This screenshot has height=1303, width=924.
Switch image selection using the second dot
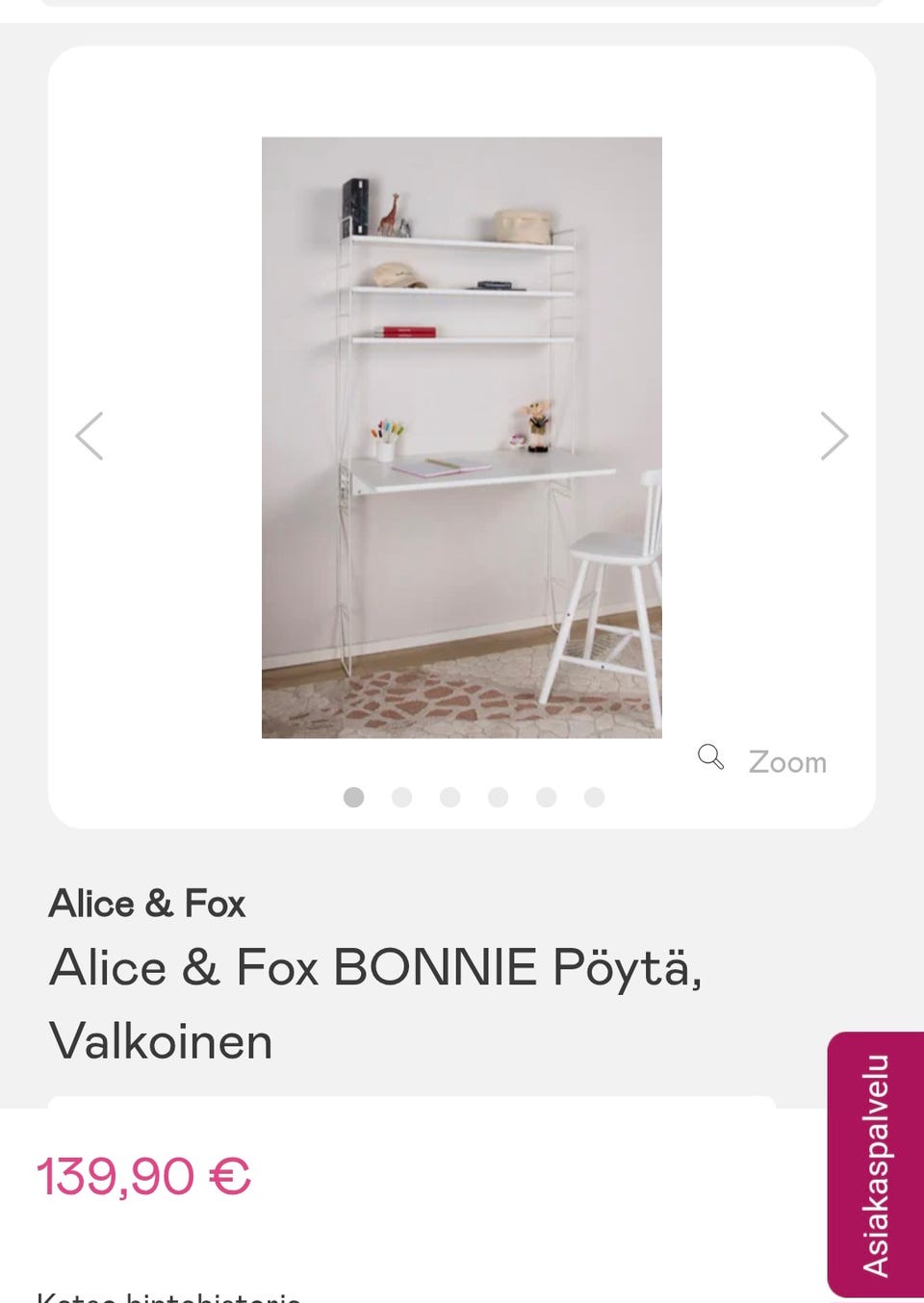tap(402, 797)
